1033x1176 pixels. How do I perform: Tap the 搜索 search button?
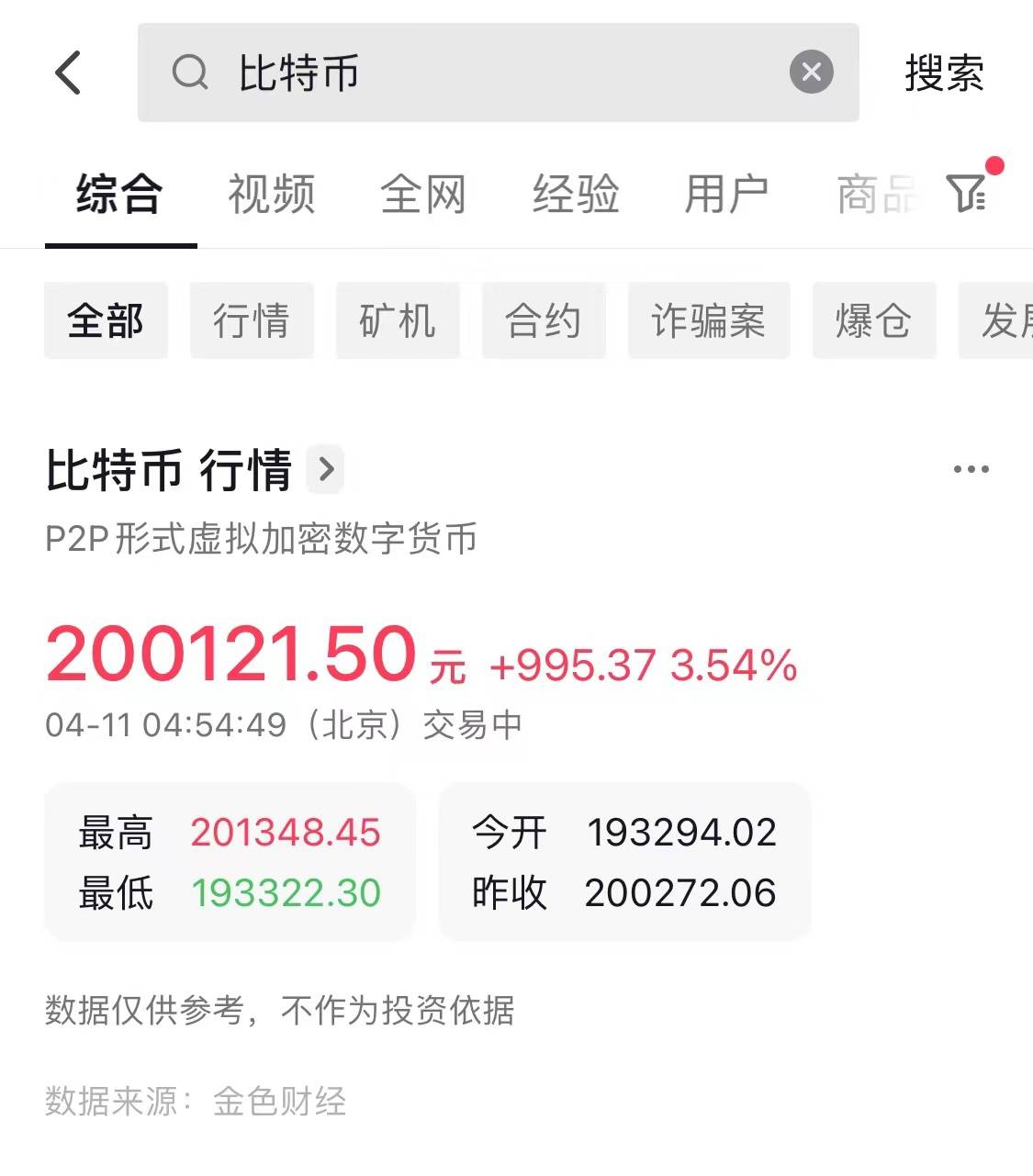click(945, 73)
